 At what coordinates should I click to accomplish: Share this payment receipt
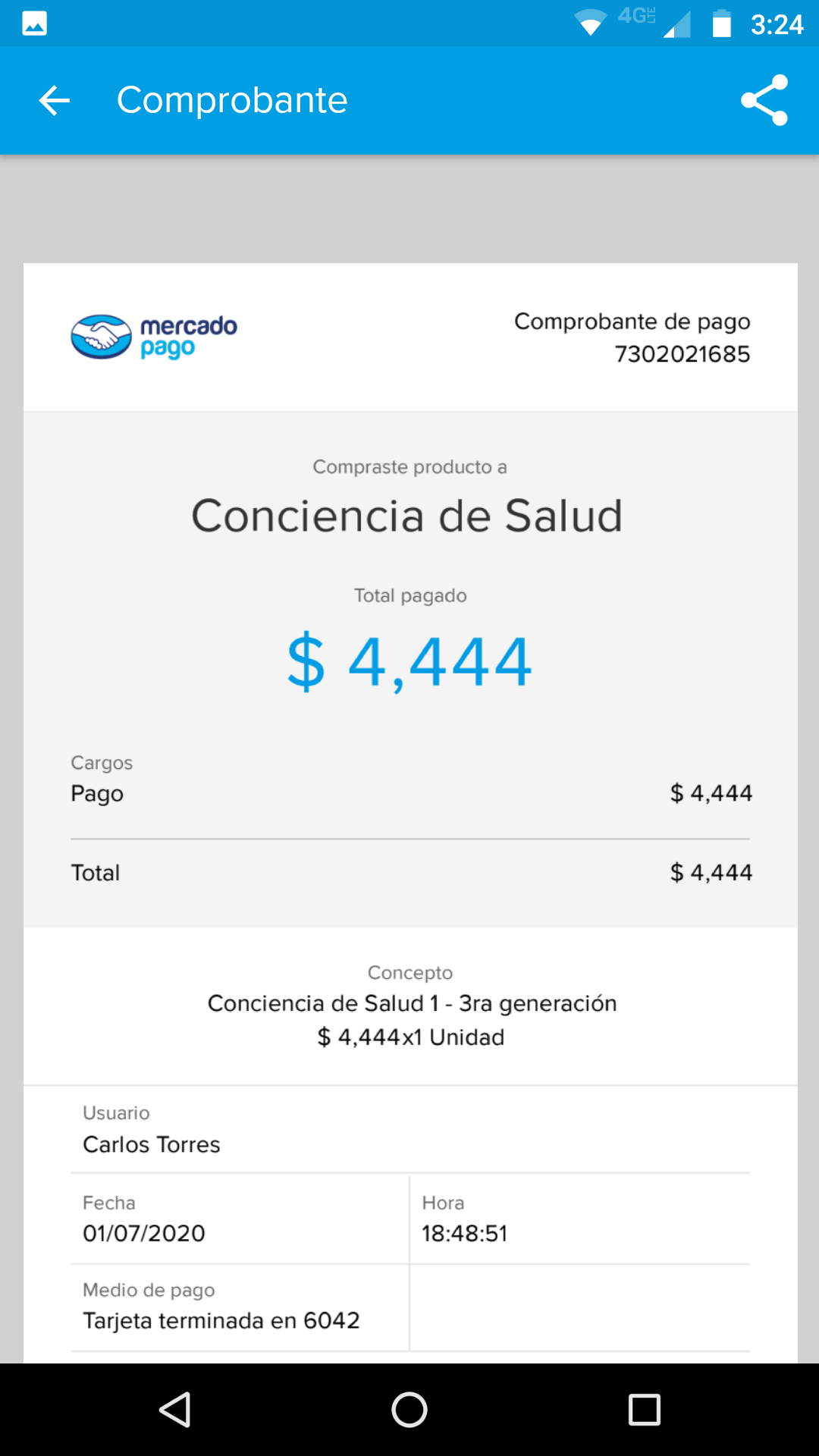(764, 100)
